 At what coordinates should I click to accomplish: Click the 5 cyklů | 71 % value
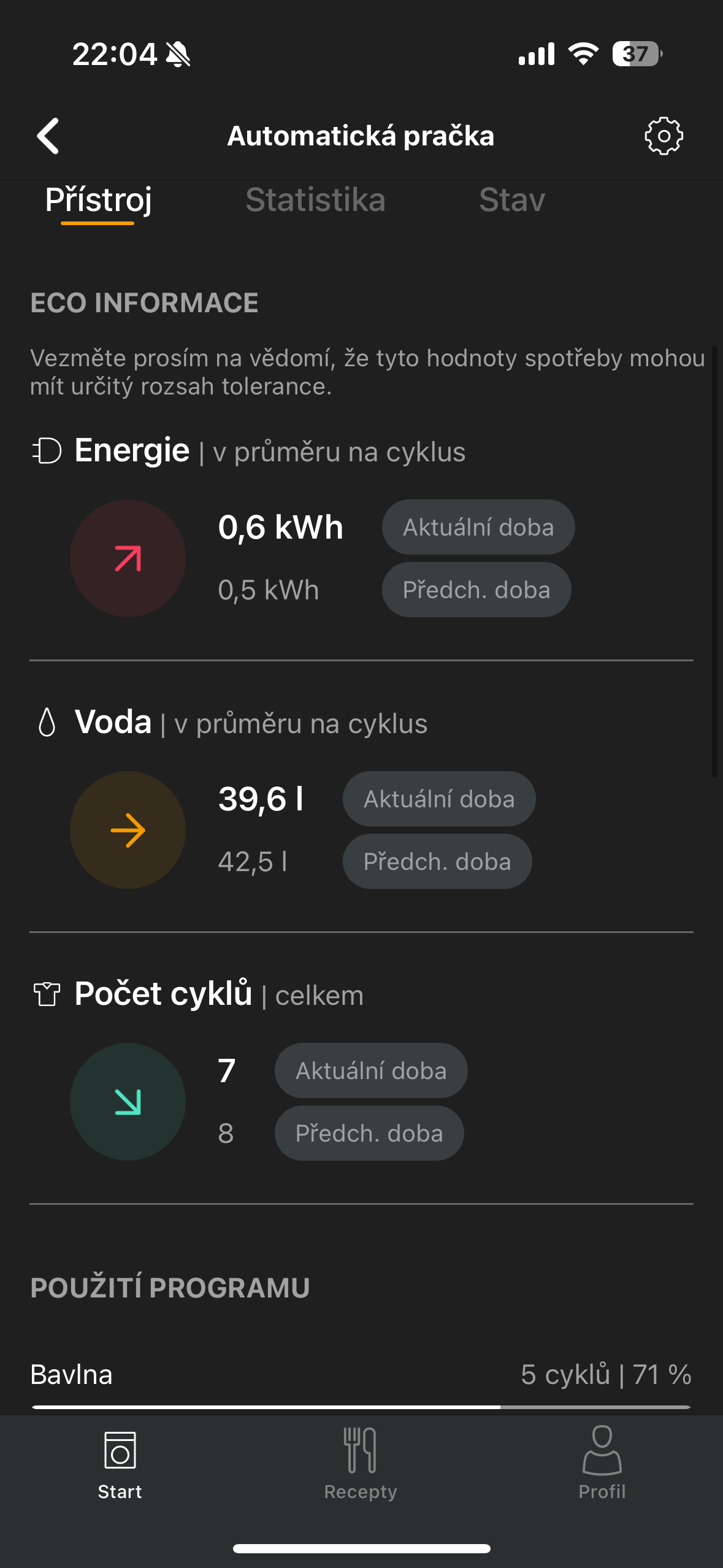click(606, 1374)
